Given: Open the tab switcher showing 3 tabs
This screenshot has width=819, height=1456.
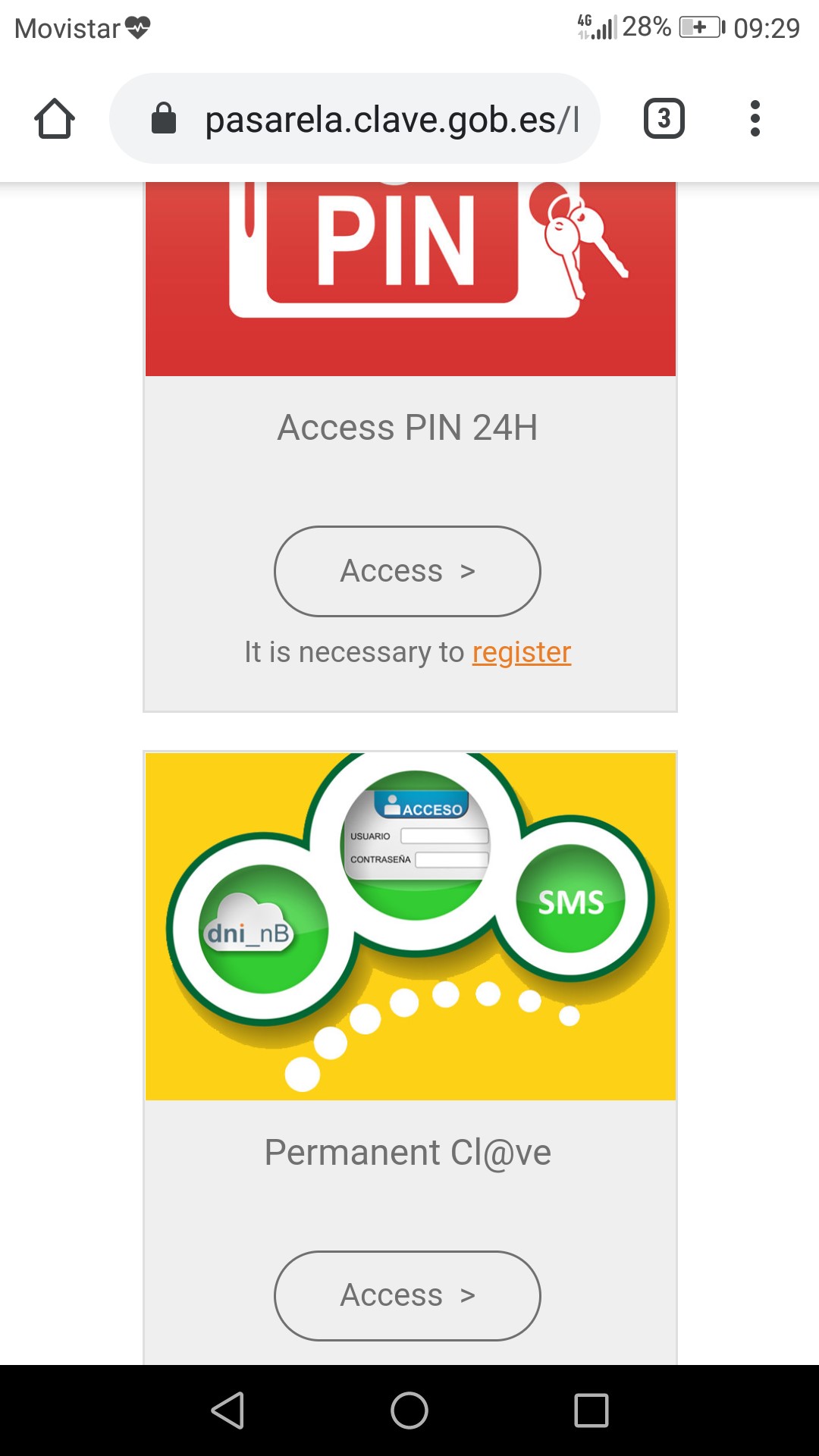Looking at the screenshot, I should (664, 119).
